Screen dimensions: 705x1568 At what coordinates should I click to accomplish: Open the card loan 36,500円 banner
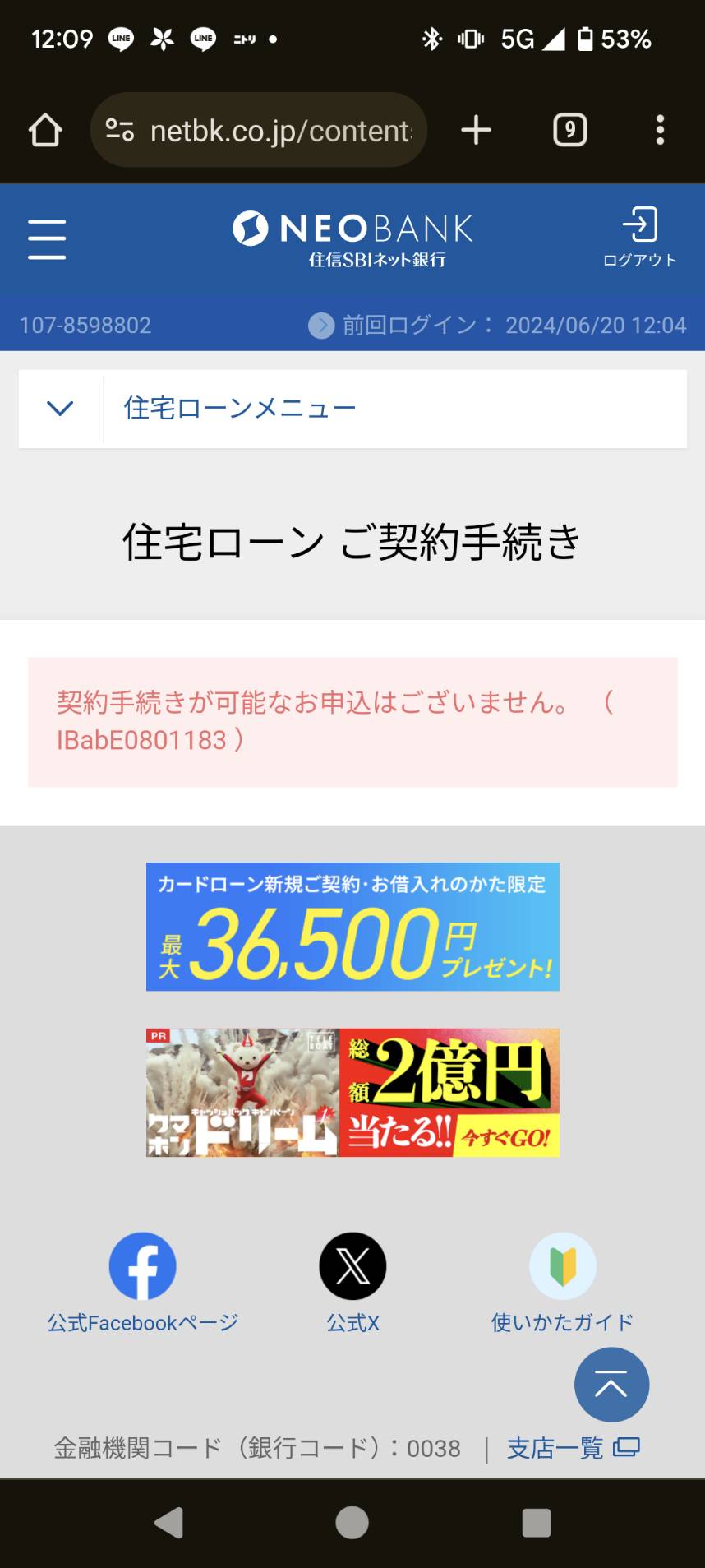click(x=352, y=927)
